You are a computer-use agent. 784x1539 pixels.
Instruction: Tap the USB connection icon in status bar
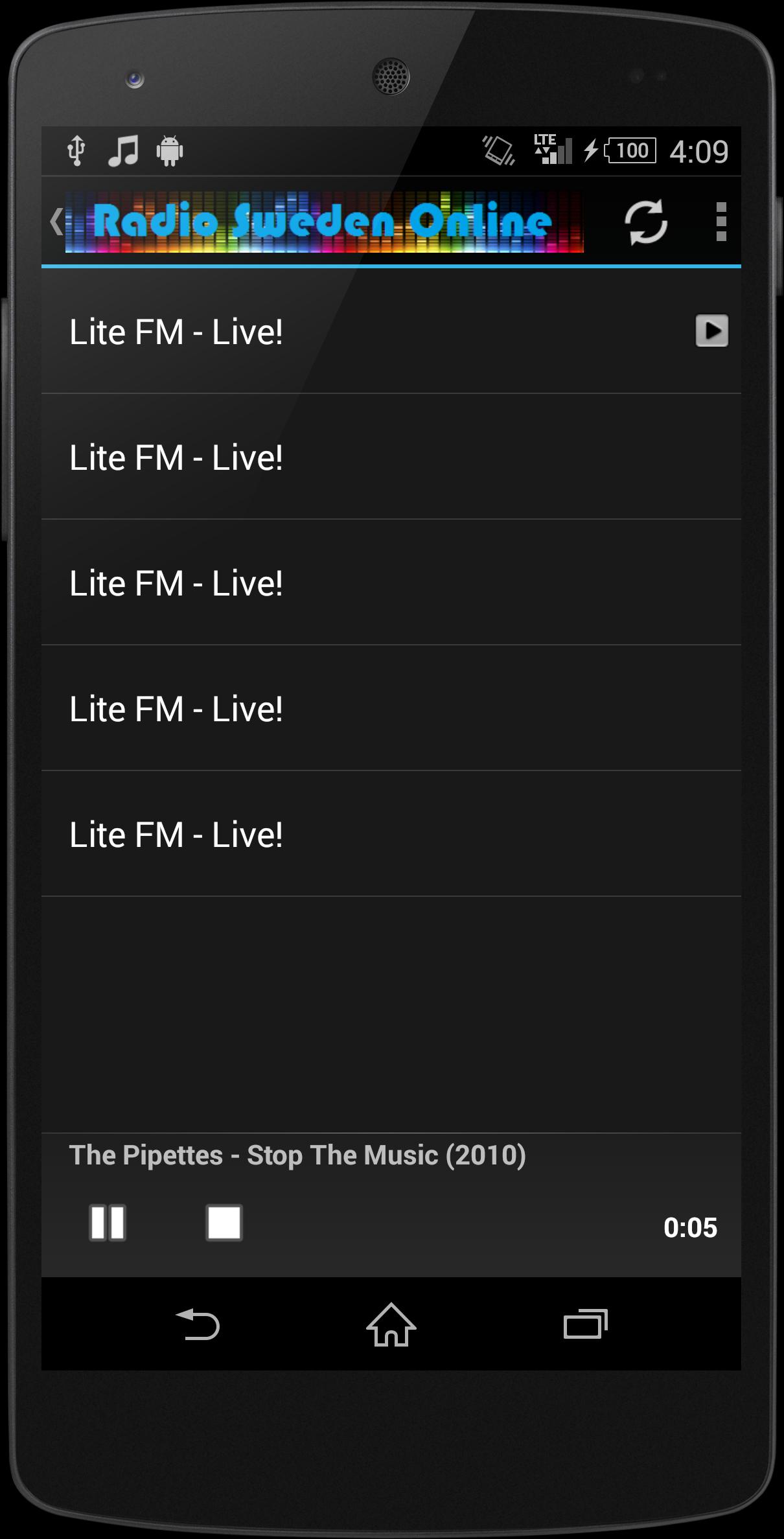point(76,150)
